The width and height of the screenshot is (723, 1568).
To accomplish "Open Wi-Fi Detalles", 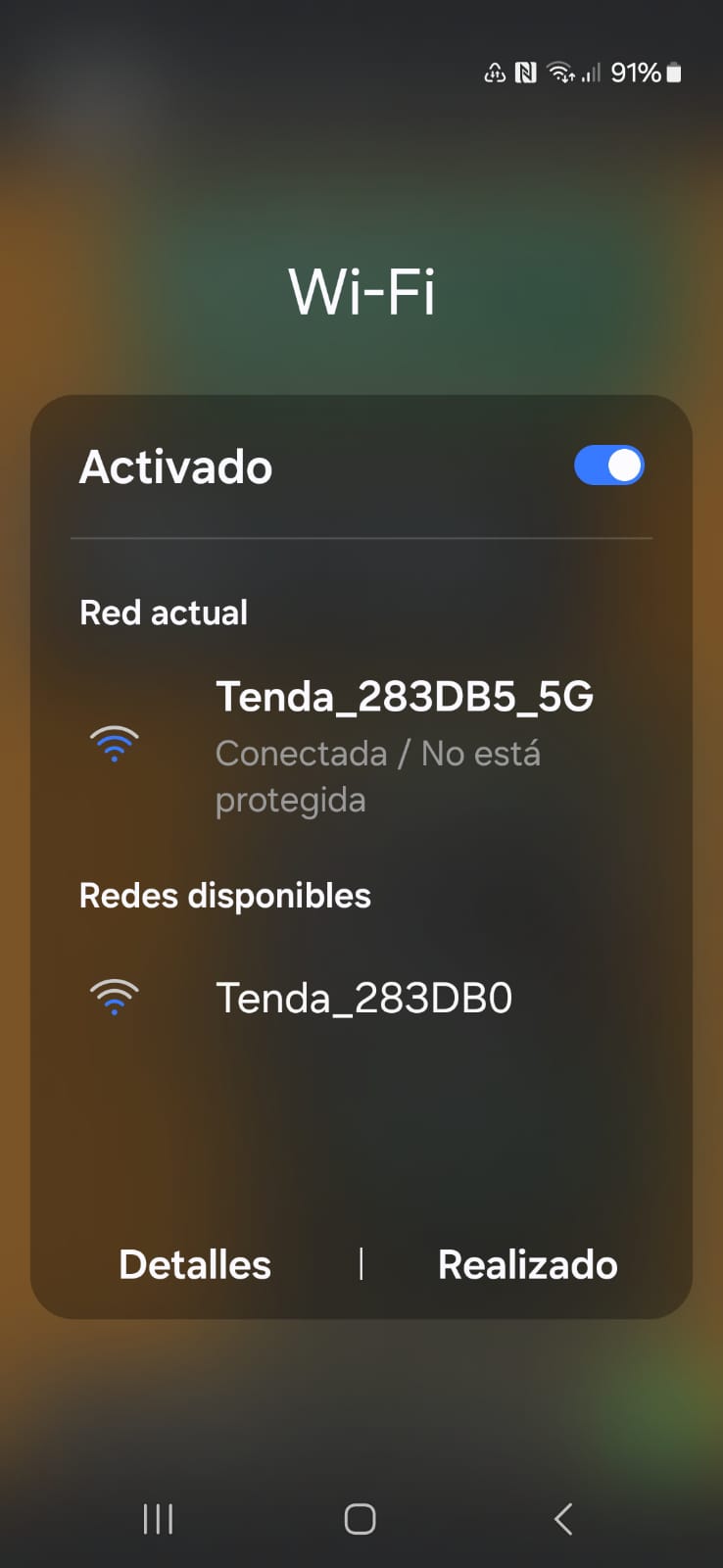I will tap(195, 1264).
